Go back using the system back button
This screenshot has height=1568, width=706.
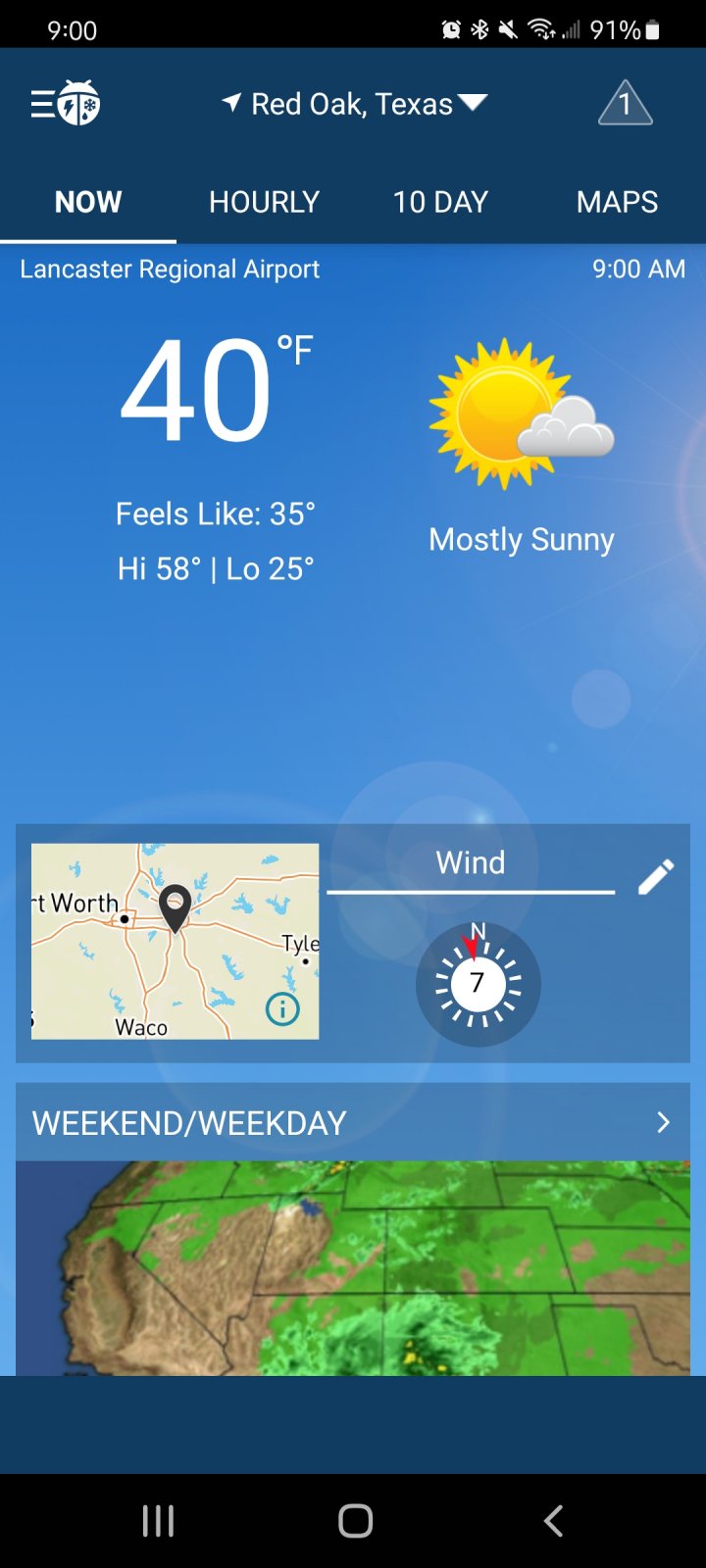pyautogui.click(x=553, y=1521)
